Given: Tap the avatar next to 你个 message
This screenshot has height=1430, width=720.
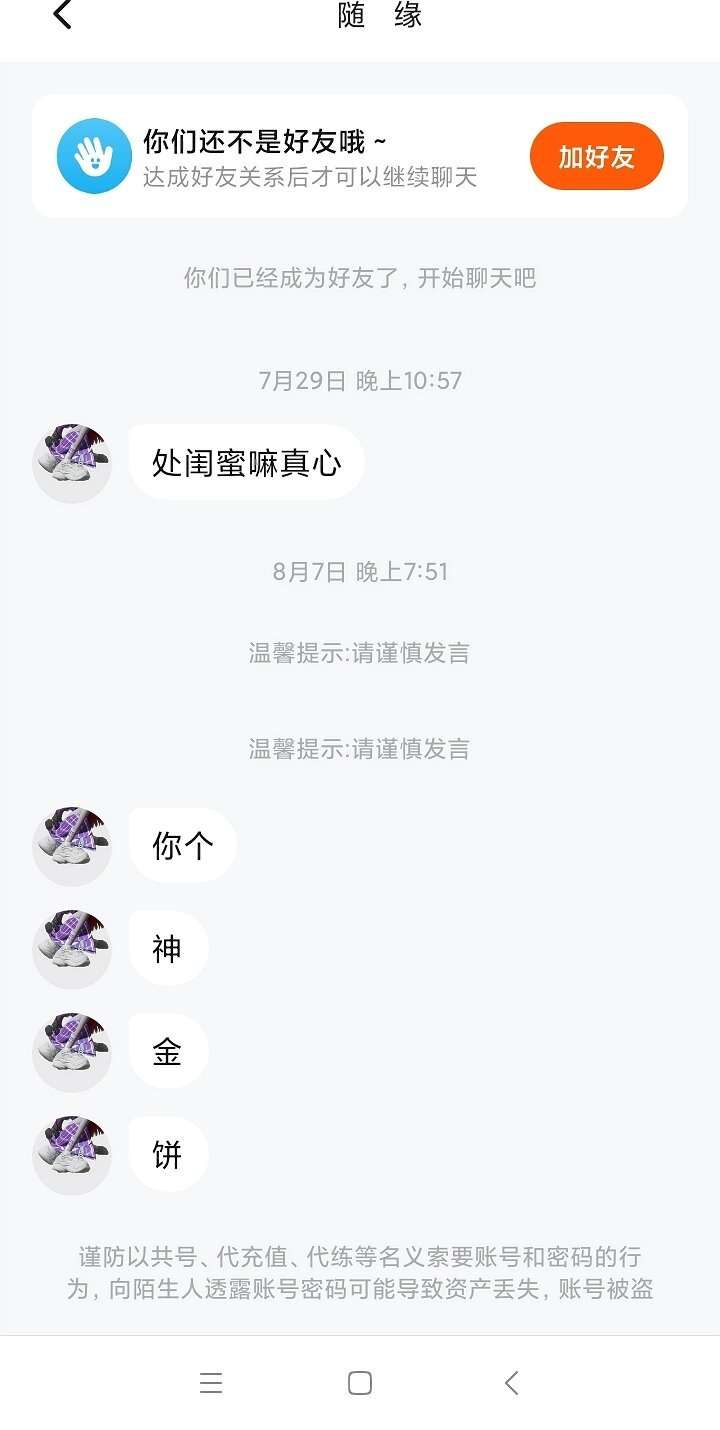Looking at the screenshot, I should coord(72,846).
